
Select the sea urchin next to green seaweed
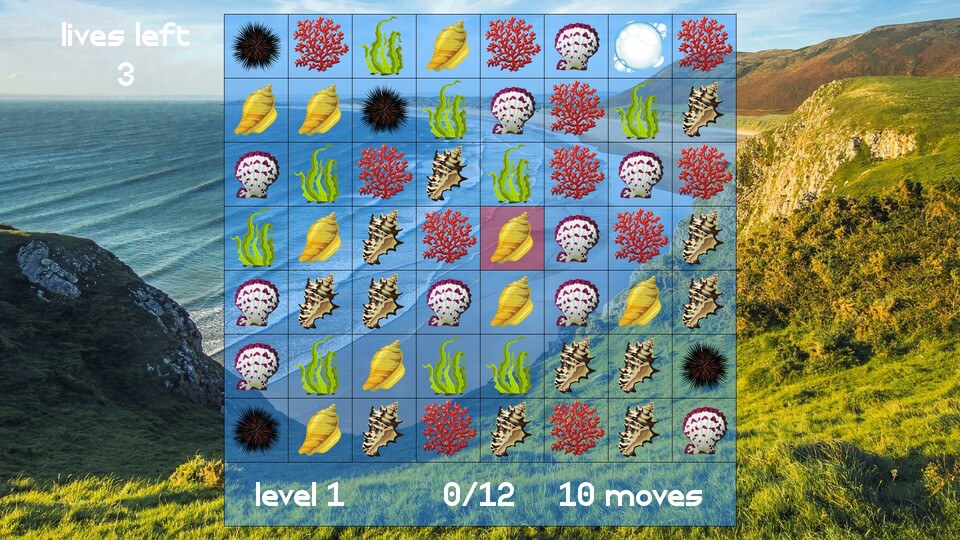pos(384,110)
